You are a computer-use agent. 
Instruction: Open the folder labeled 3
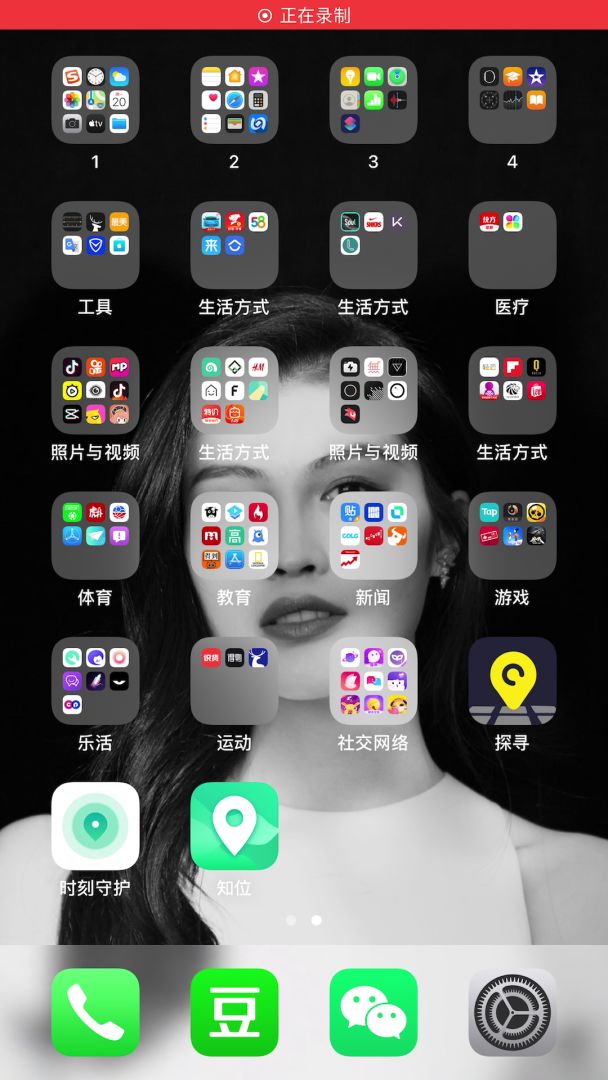(x=373, y=100)
